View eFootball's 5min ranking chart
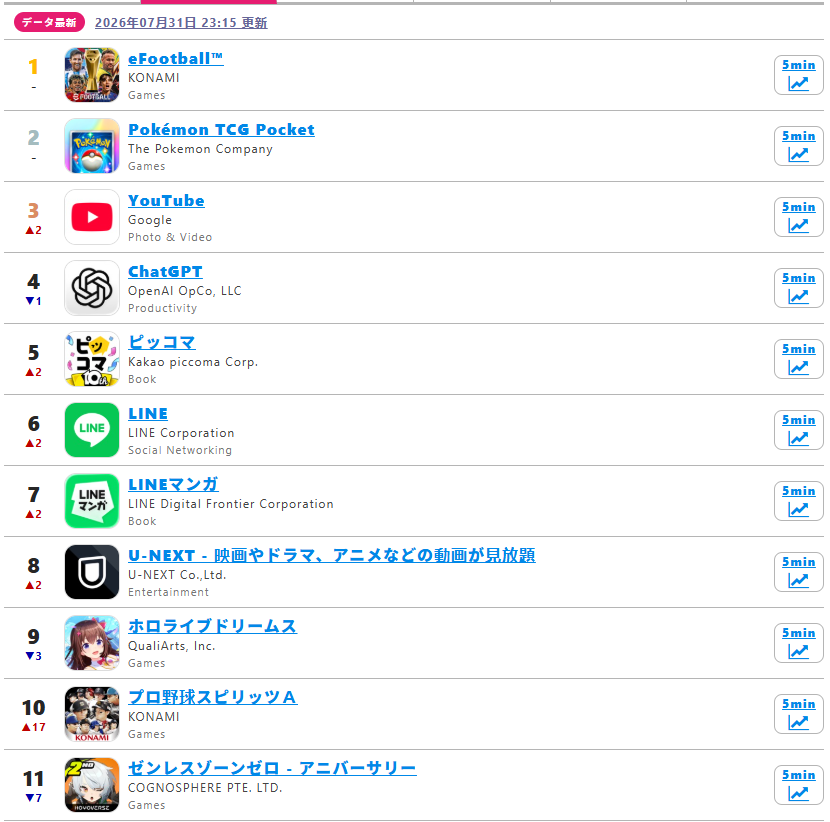The image size is (830, 822). (798, 75)
